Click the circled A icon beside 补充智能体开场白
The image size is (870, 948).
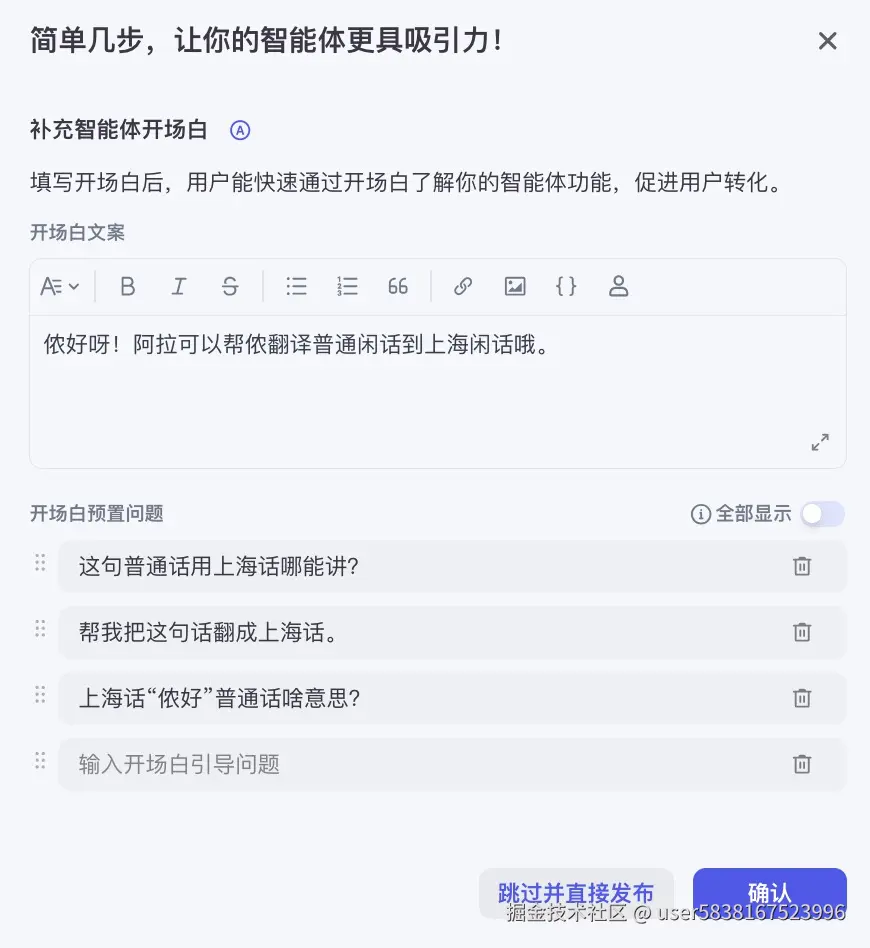239,130
